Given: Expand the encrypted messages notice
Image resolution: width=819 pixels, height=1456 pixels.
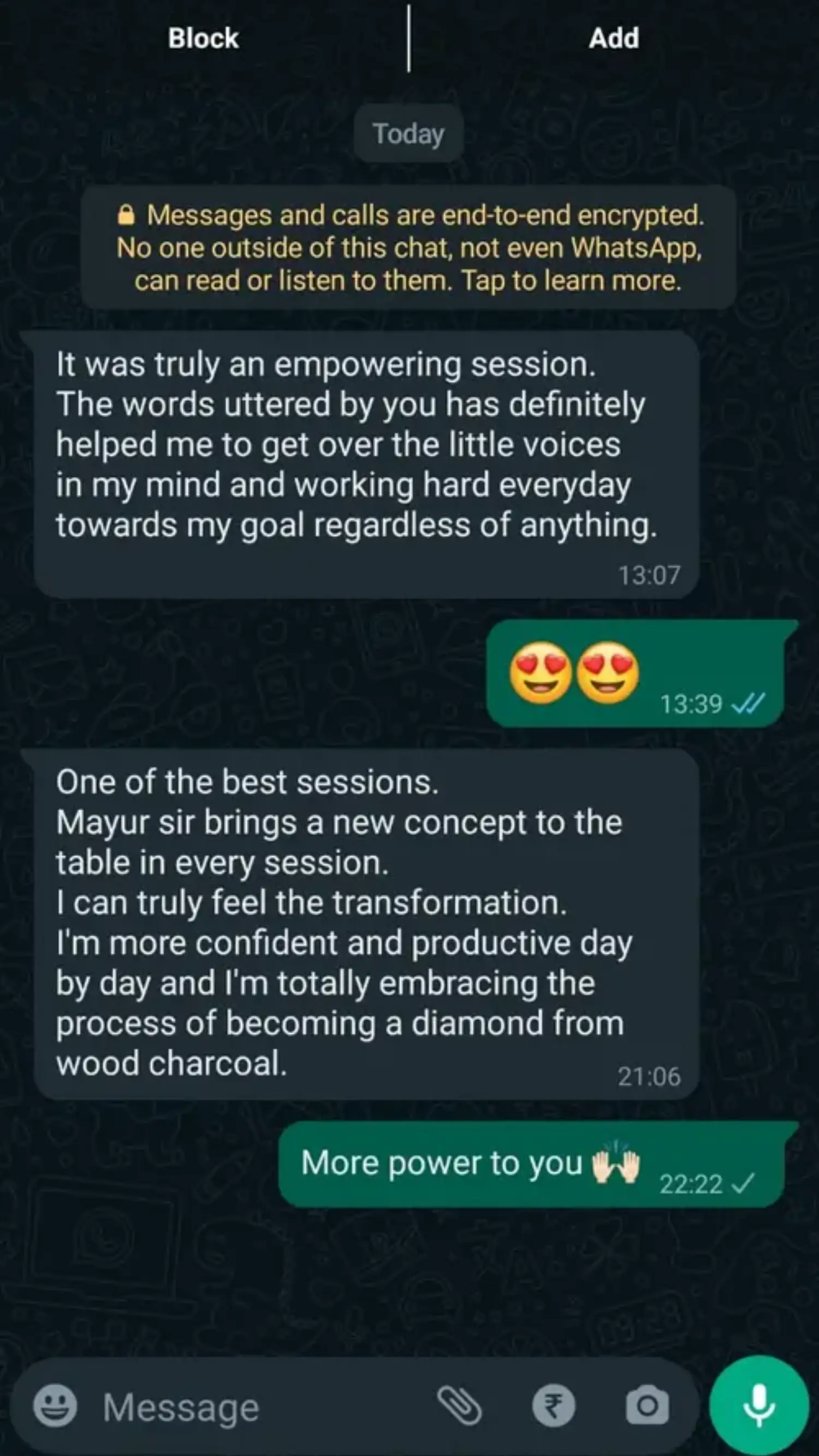Looking at the screenshot, I should pyautogui.click(x=408, y=247).
